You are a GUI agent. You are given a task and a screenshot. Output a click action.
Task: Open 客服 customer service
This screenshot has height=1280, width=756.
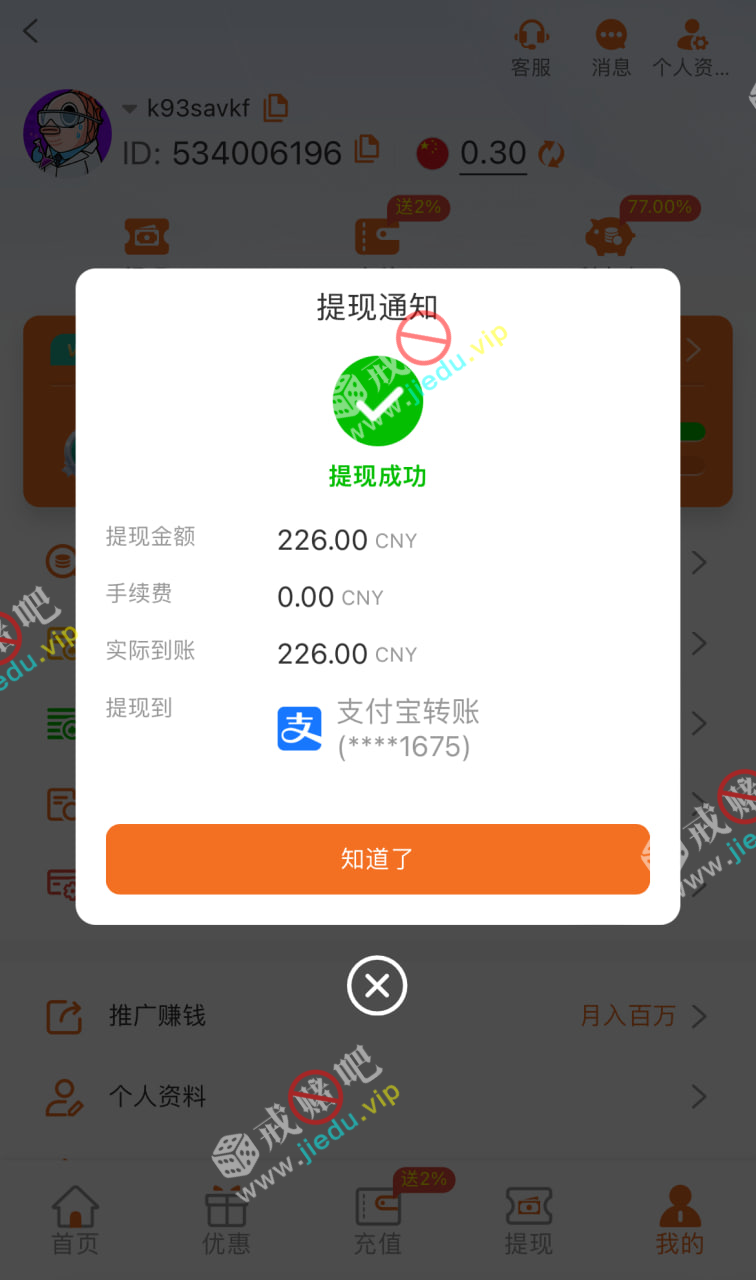coord(531,49)
